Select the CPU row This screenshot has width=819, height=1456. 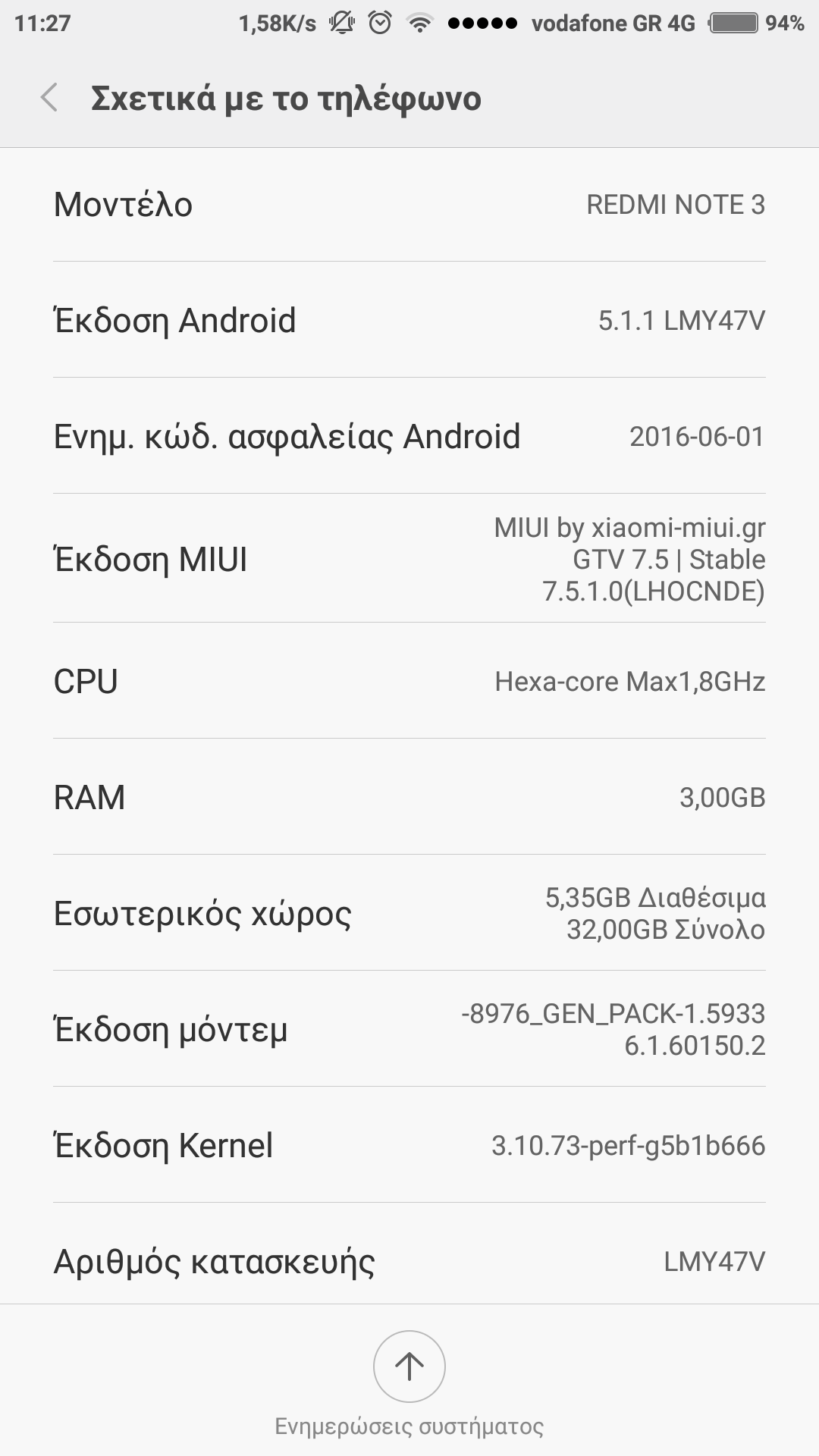pos(409,682)
